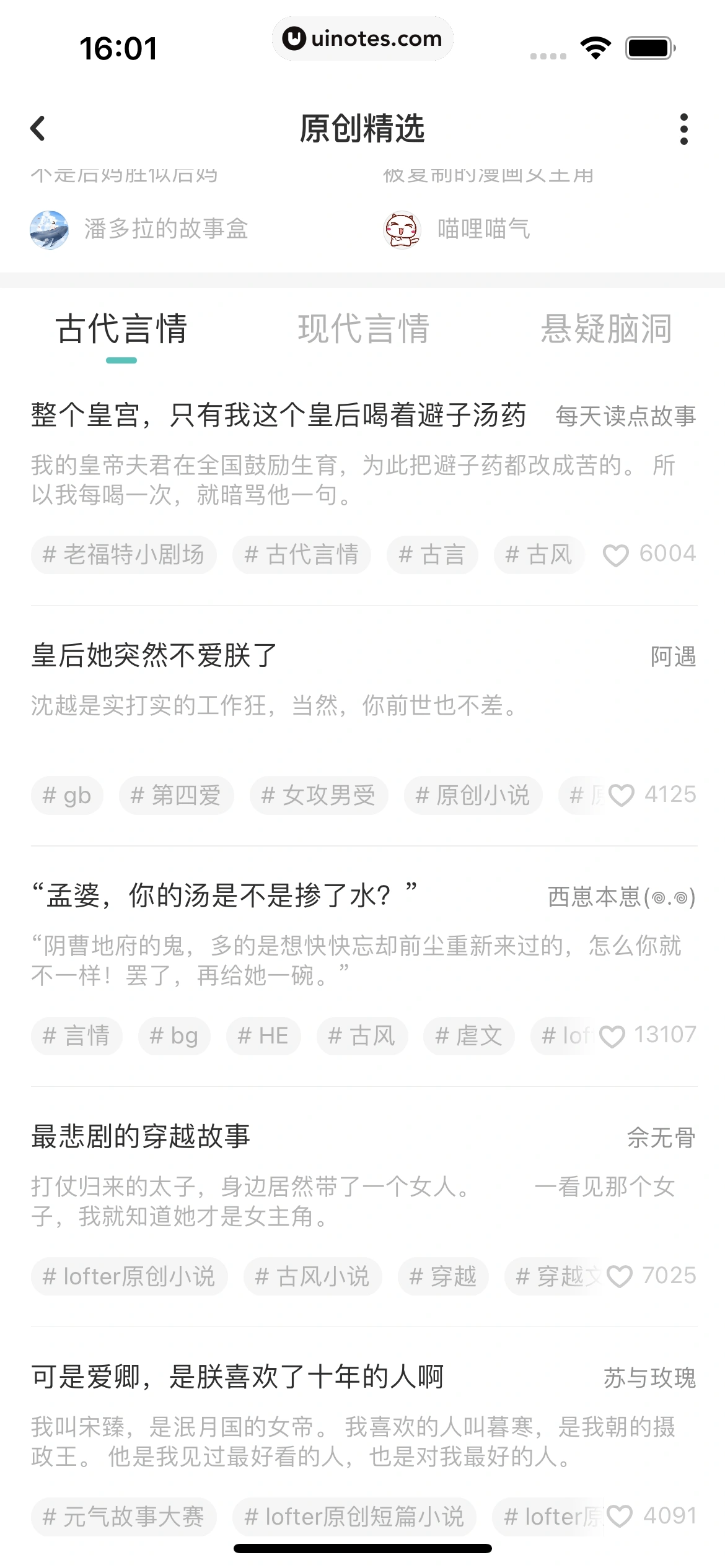Tap the back arrow to exit 原创精选
725x1568 pixels.
[x=38, y=128]
